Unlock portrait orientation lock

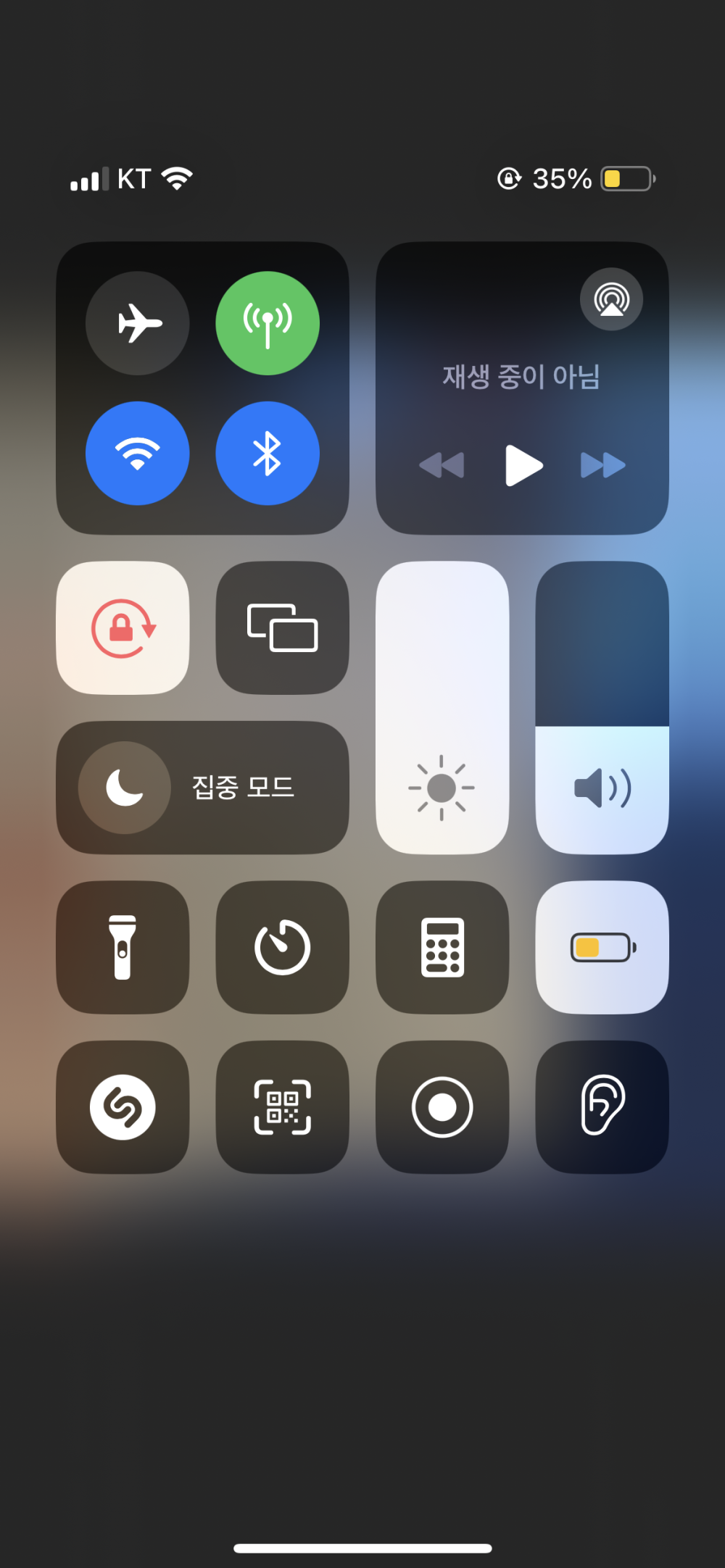pyautogui.click(x=123, y=628)
